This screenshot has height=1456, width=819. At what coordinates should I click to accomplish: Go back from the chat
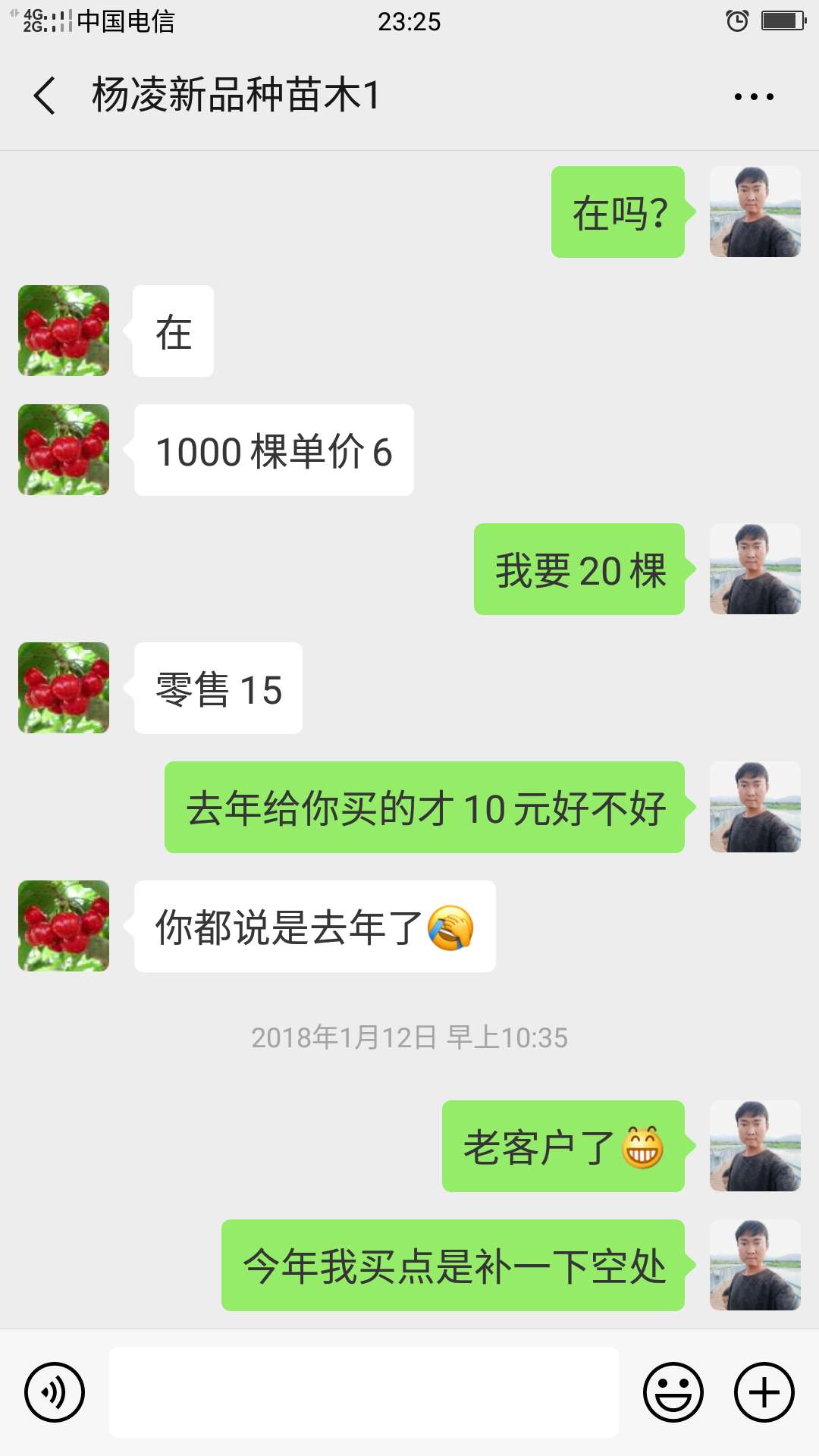(45, 96)
